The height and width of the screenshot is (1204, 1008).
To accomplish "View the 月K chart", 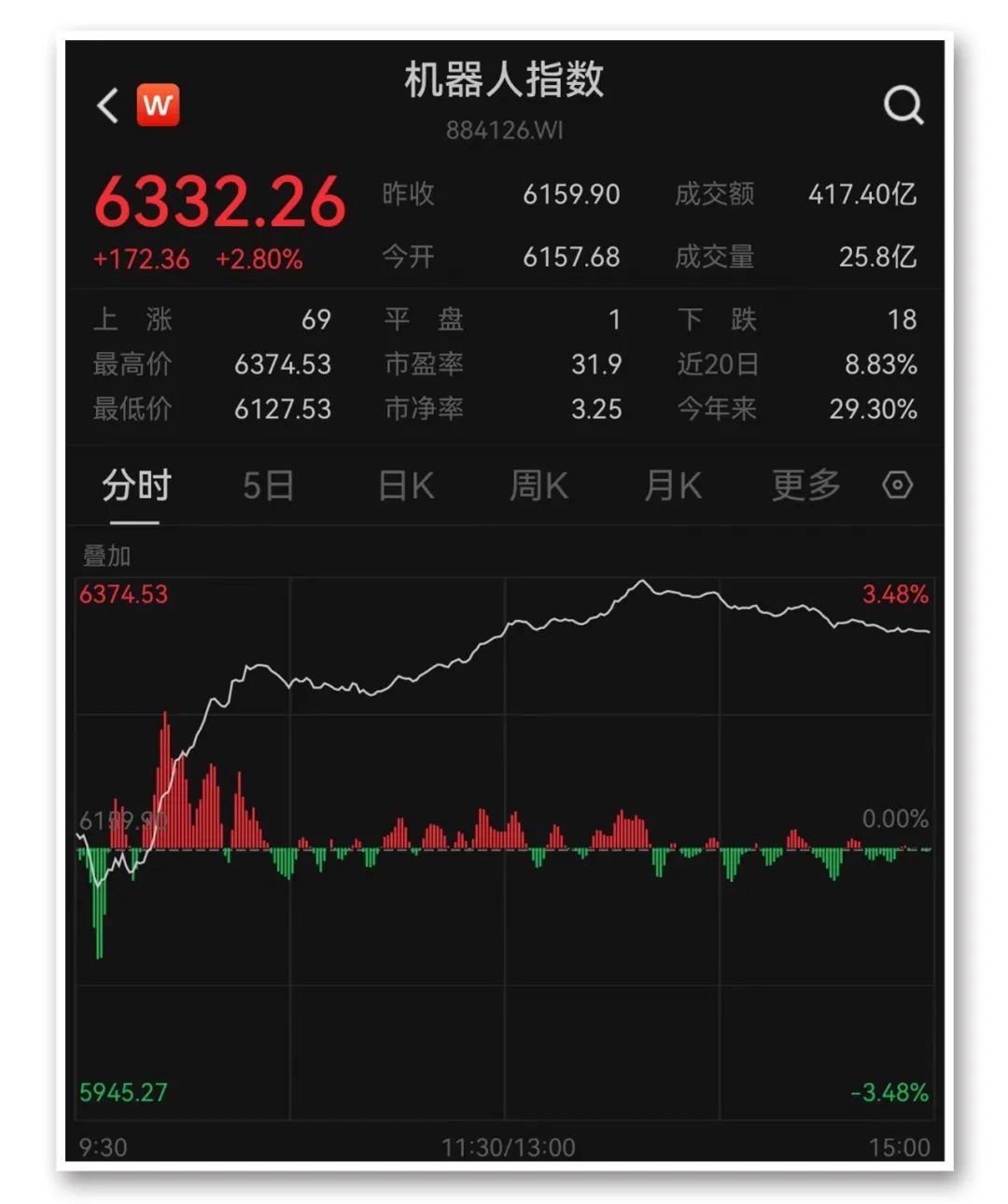I will [672, 486].
